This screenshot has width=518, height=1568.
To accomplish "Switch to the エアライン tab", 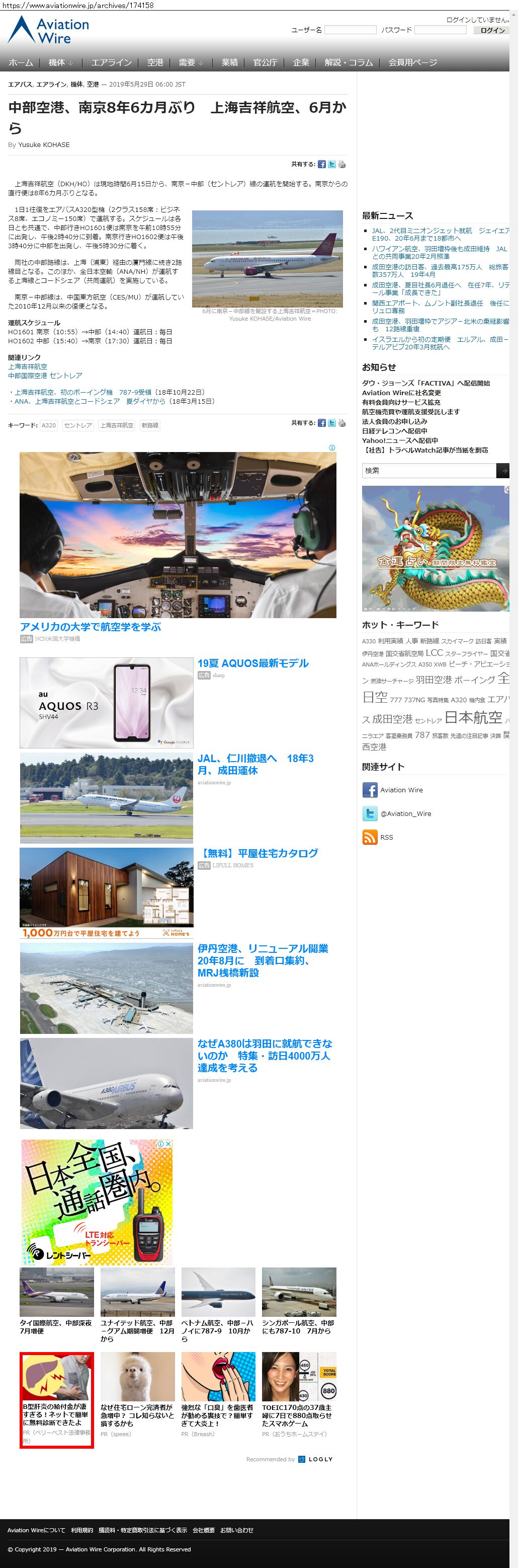I will tap(111, 63).
